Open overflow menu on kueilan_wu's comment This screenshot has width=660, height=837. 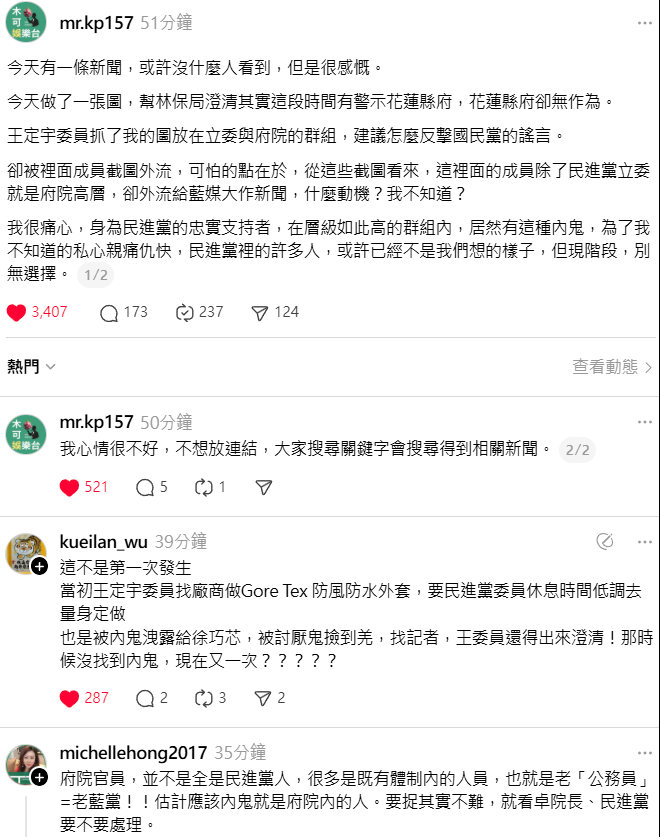[x=644, y=542]
